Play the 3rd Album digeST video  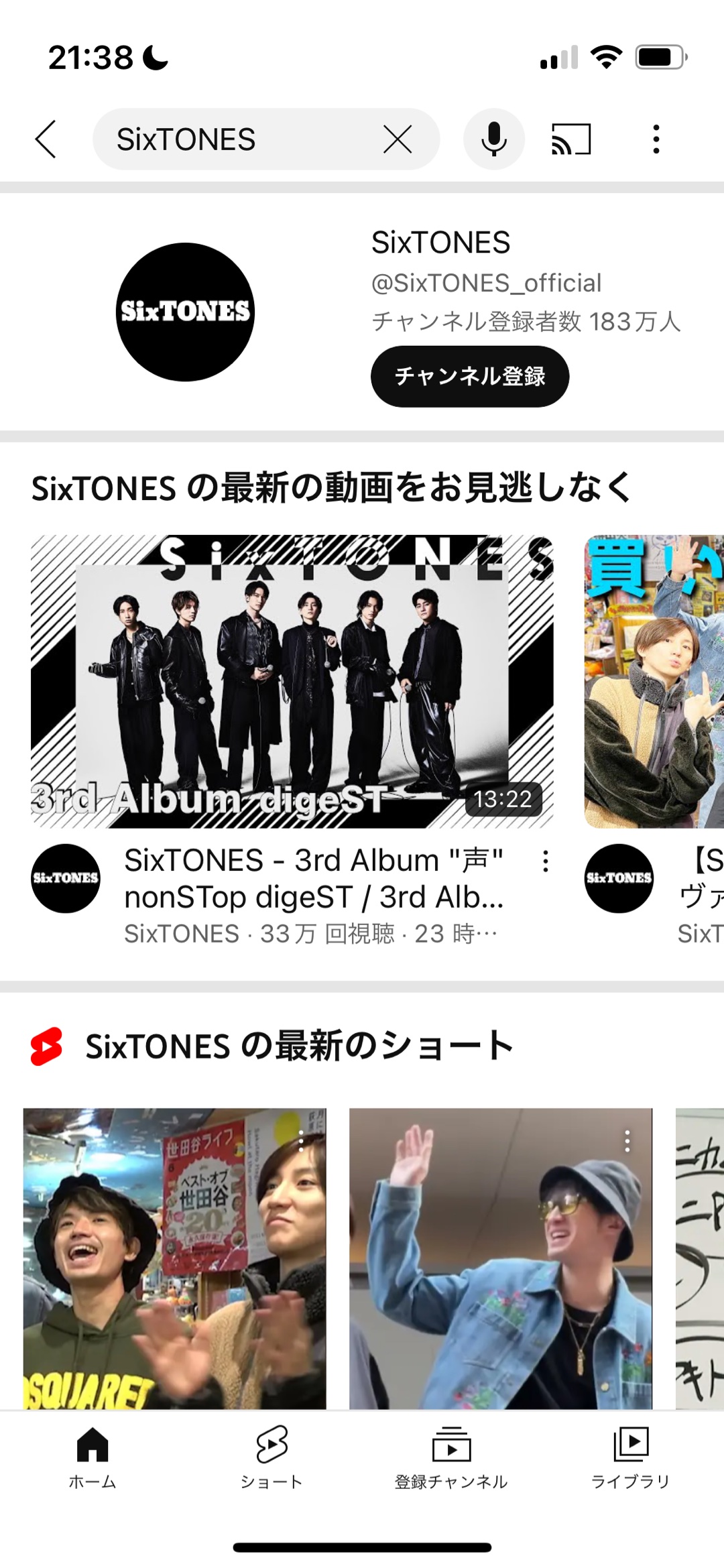click(x=292, y=681)
